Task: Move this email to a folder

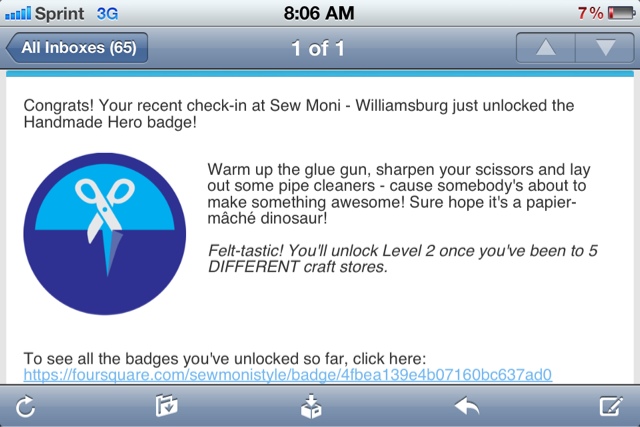Action: (x=166, y=406)
